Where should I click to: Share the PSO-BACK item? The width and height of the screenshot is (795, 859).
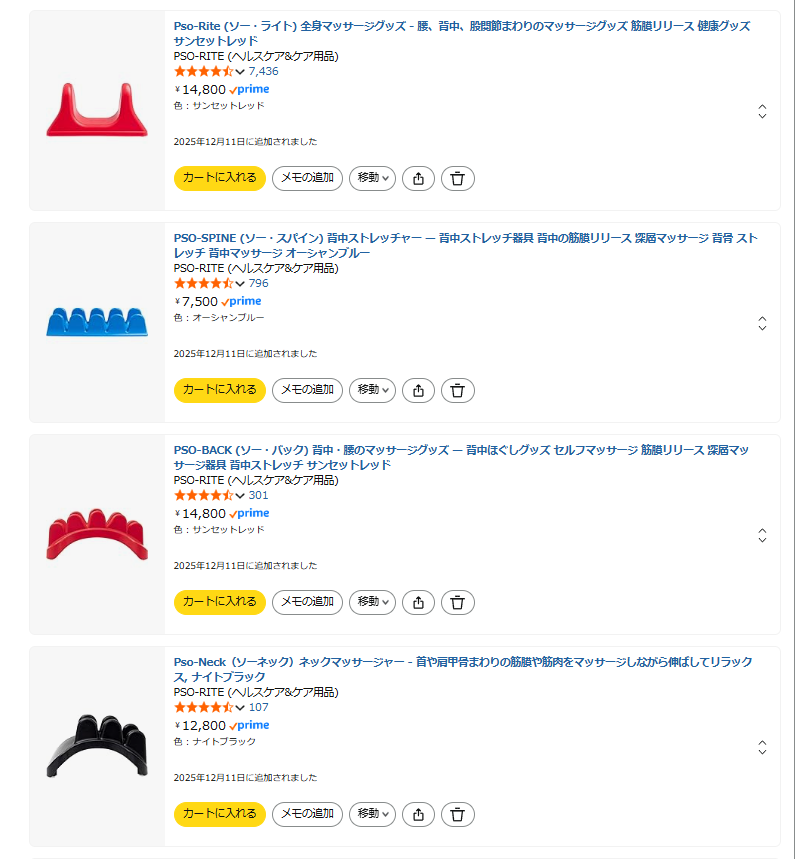coord(418,602)
